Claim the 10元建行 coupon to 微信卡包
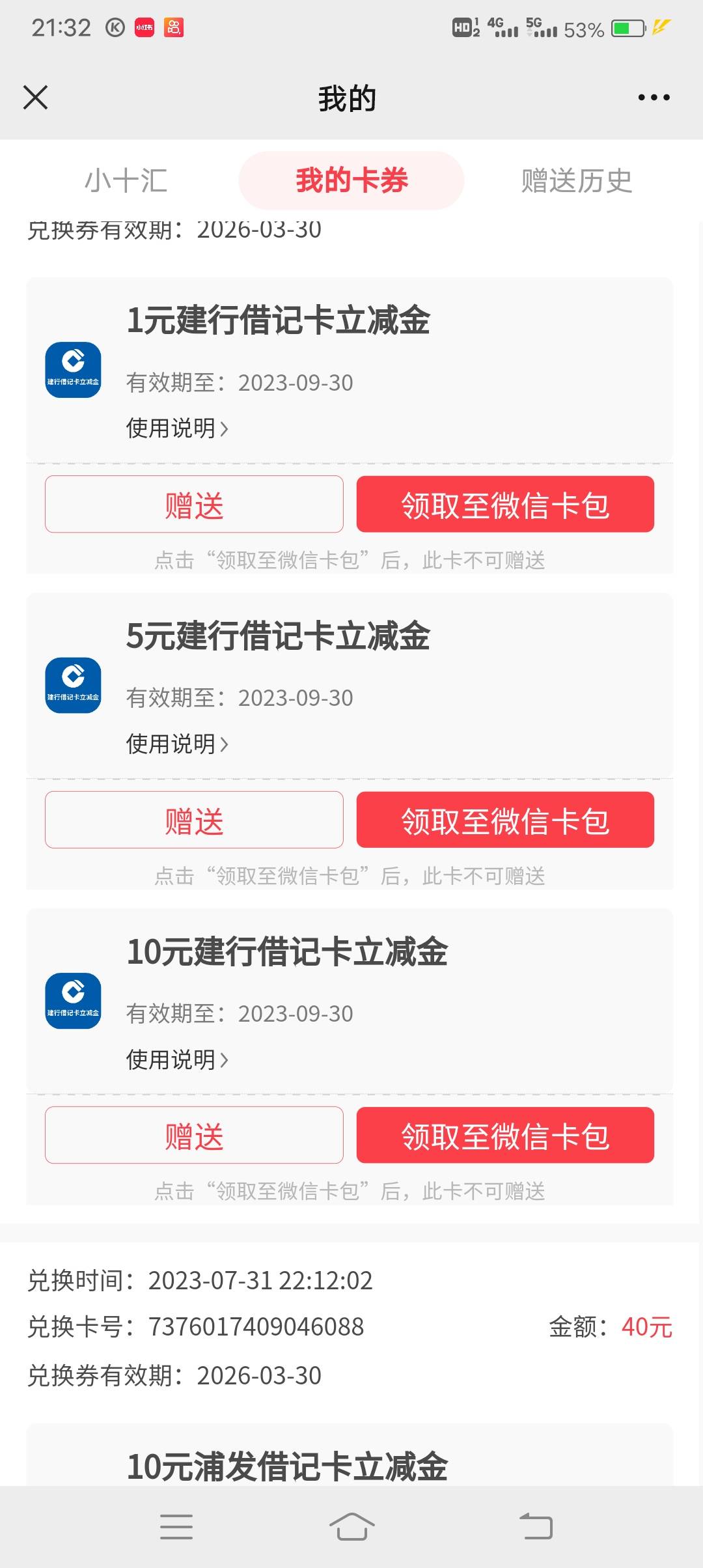703x1568 pixels. [x=505, y=1136]
